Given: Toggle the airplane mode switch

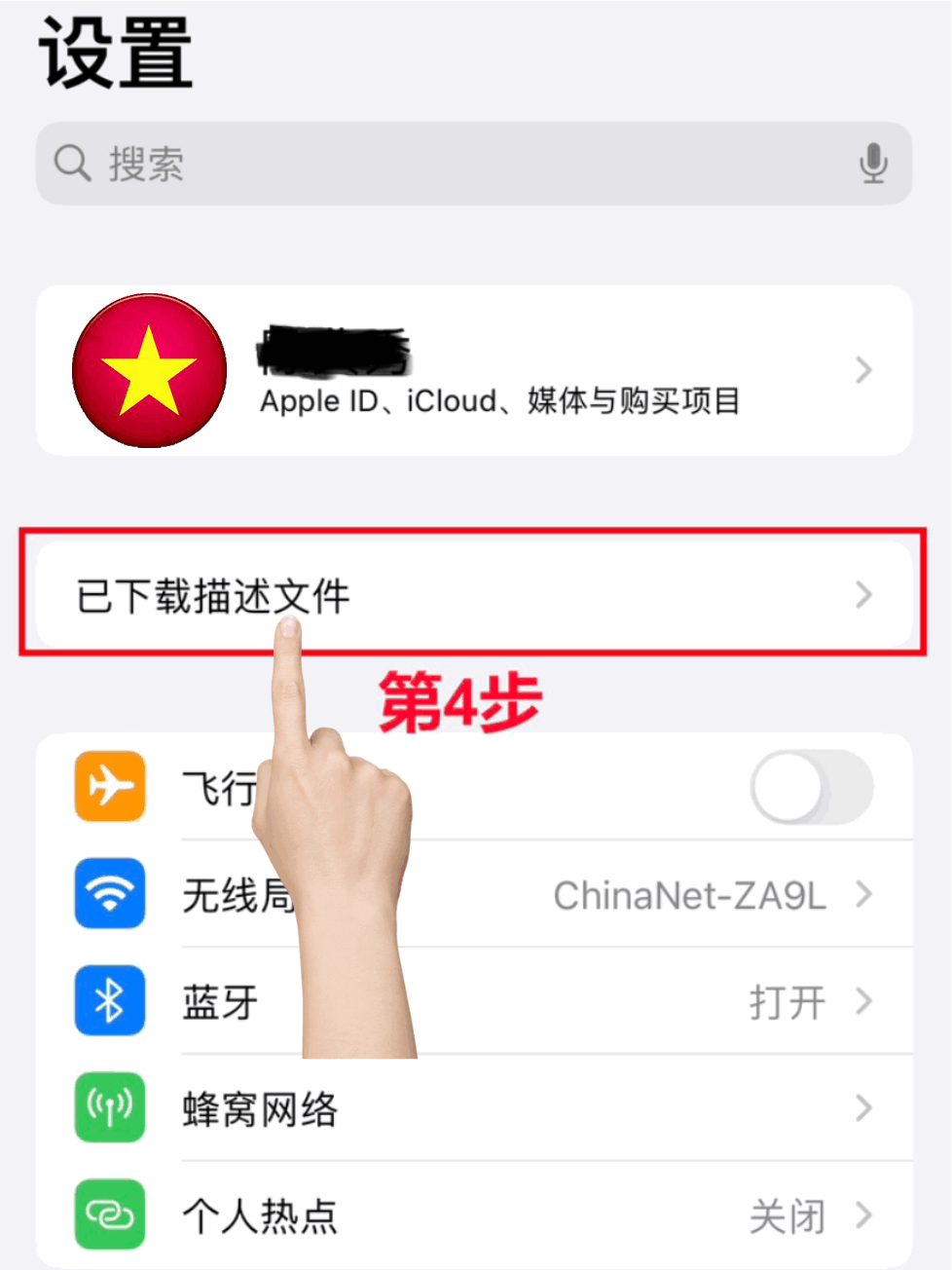Looking at the screenshot, I should point(811,786).
